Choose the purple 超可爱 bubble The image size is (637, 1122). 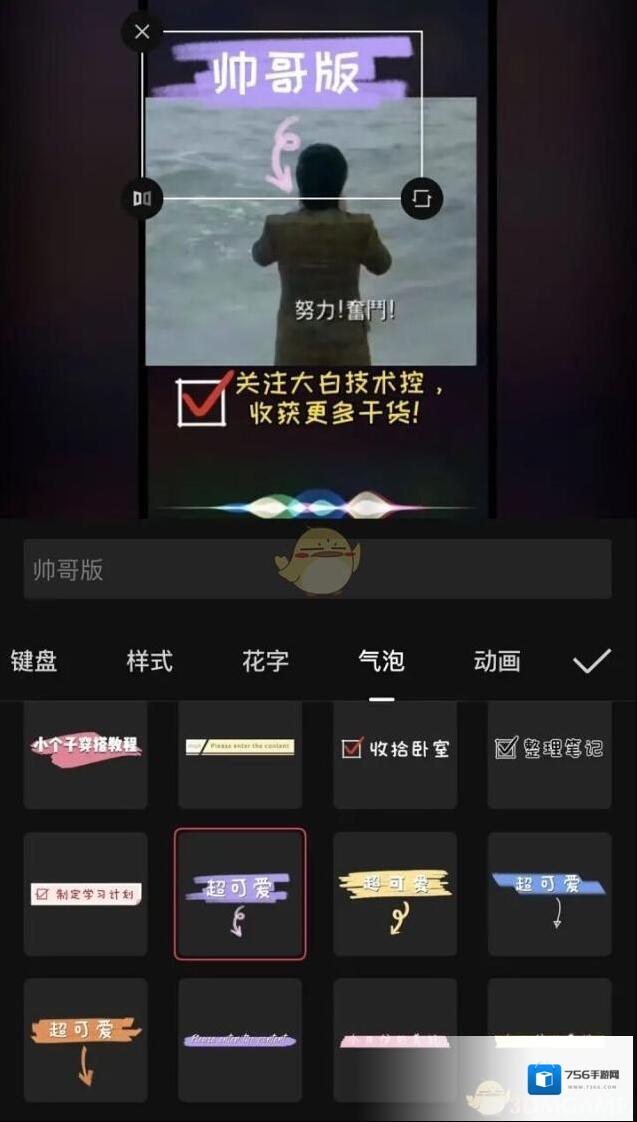[240, 893]
